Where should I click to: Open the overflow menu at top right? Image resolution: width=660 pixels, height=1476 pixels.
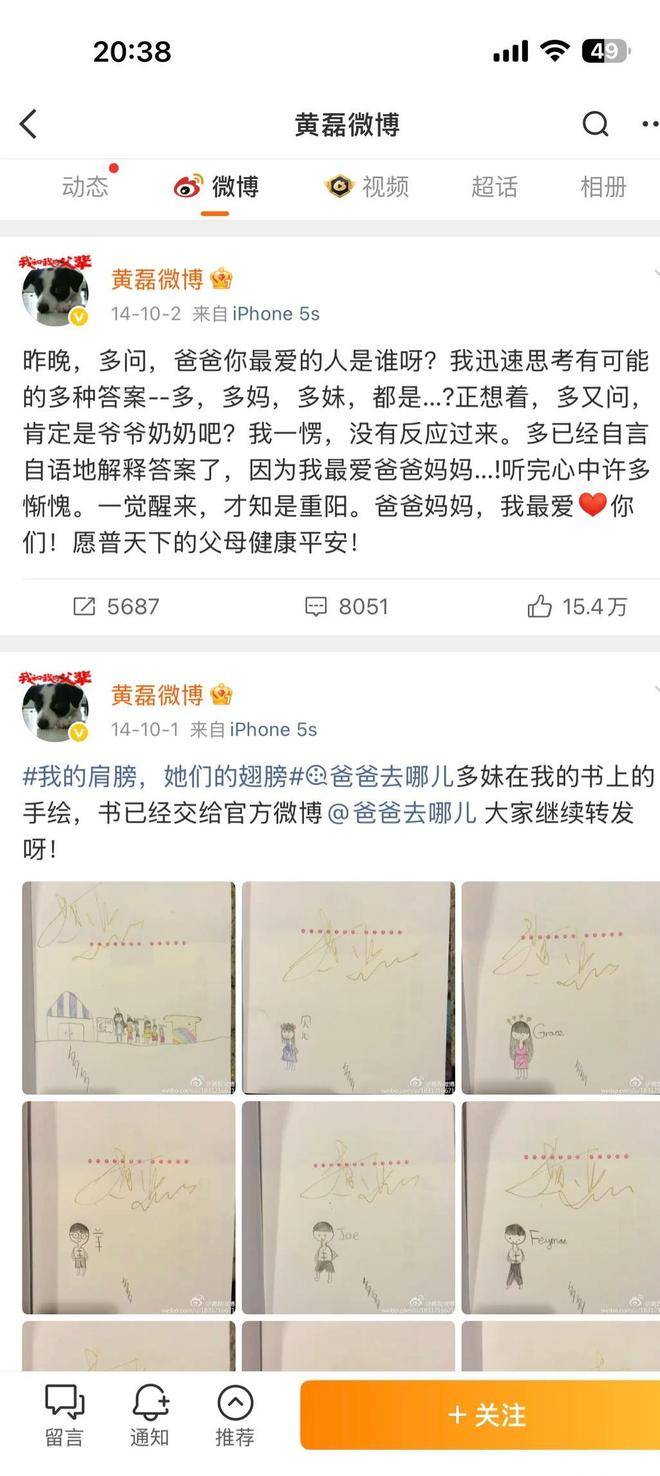pyautogui.click(x=649, y=124)
